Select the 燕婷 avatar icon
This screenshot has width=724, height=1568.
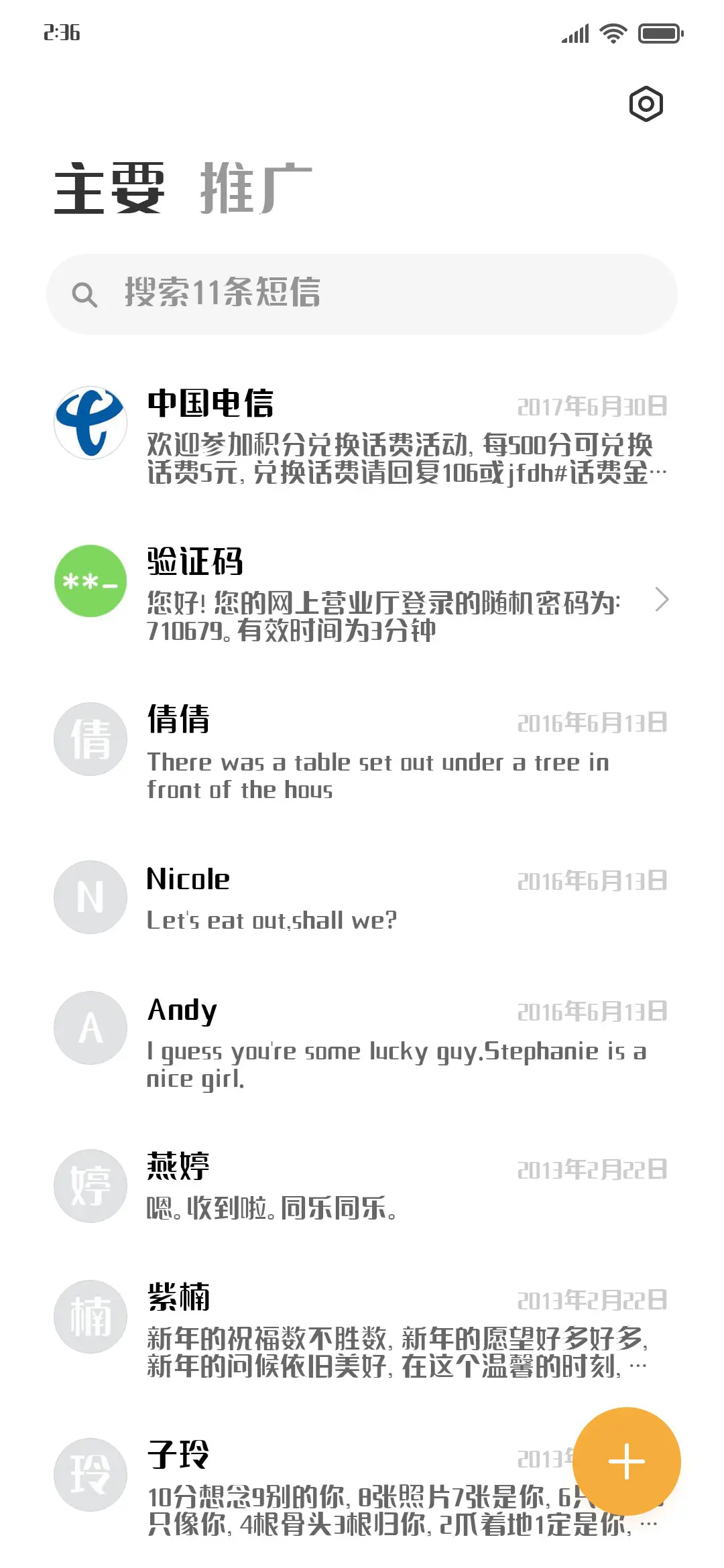click(90, 1186)
